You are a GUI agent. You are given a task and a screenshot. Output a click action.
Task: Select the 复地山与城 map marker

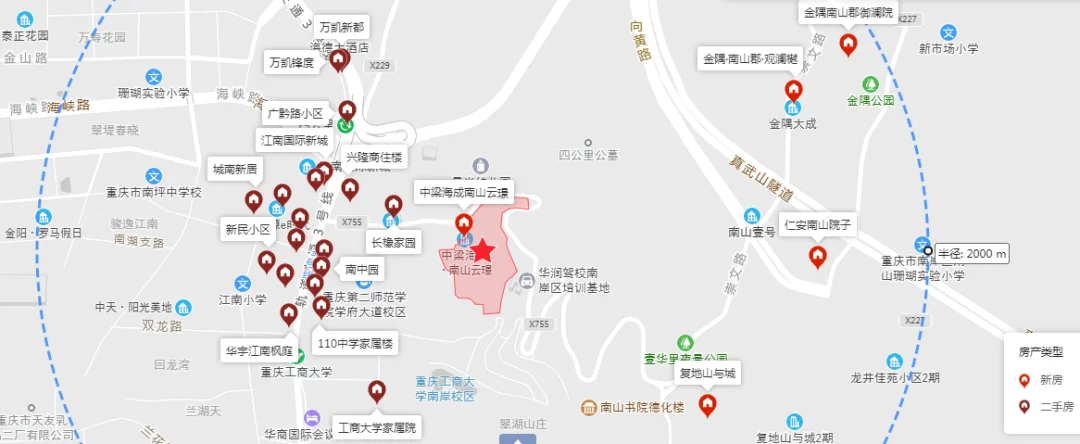[708, 405]
